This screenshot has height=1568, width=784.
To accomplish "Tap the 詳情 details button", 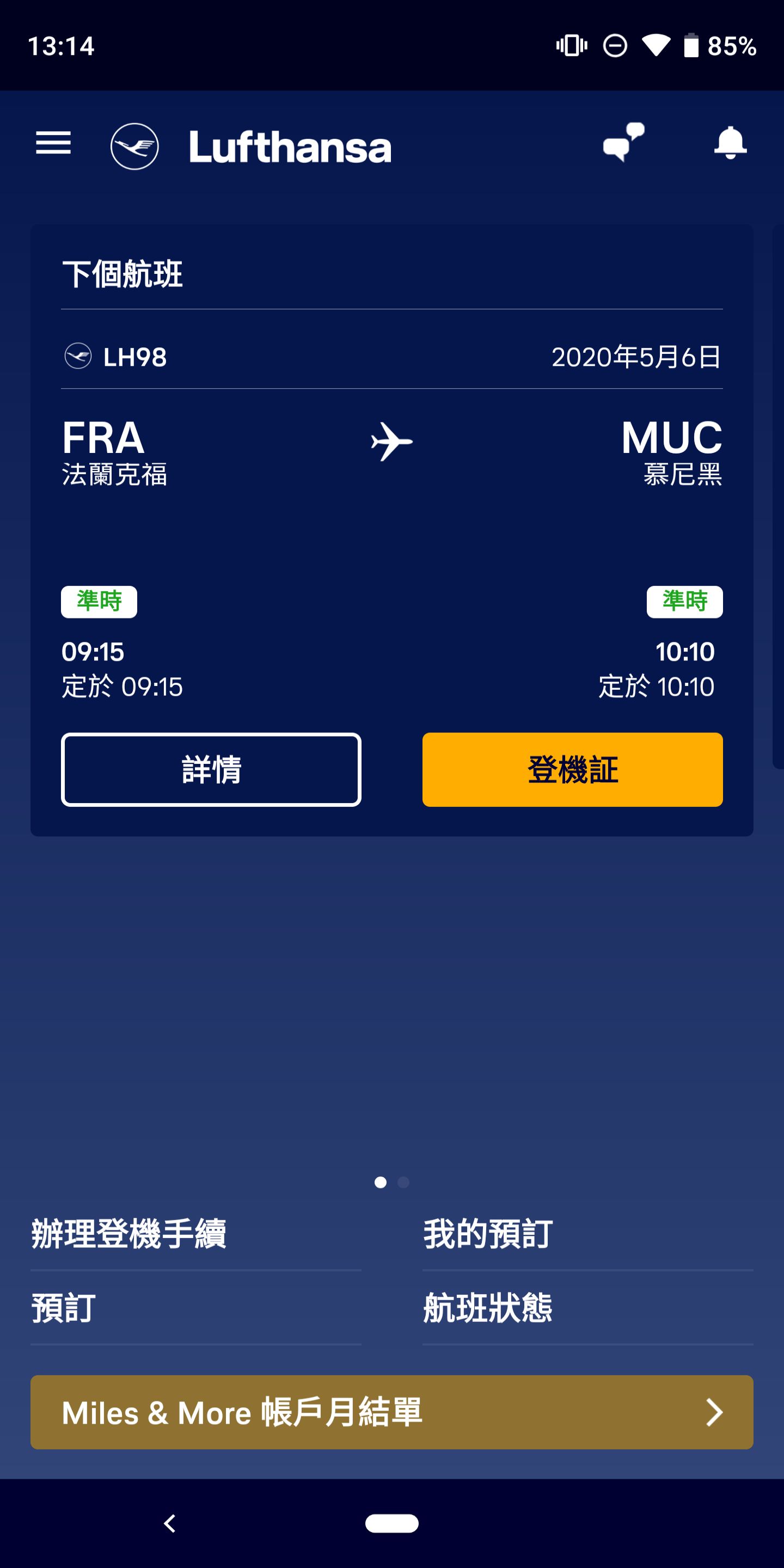I will 211,770.
